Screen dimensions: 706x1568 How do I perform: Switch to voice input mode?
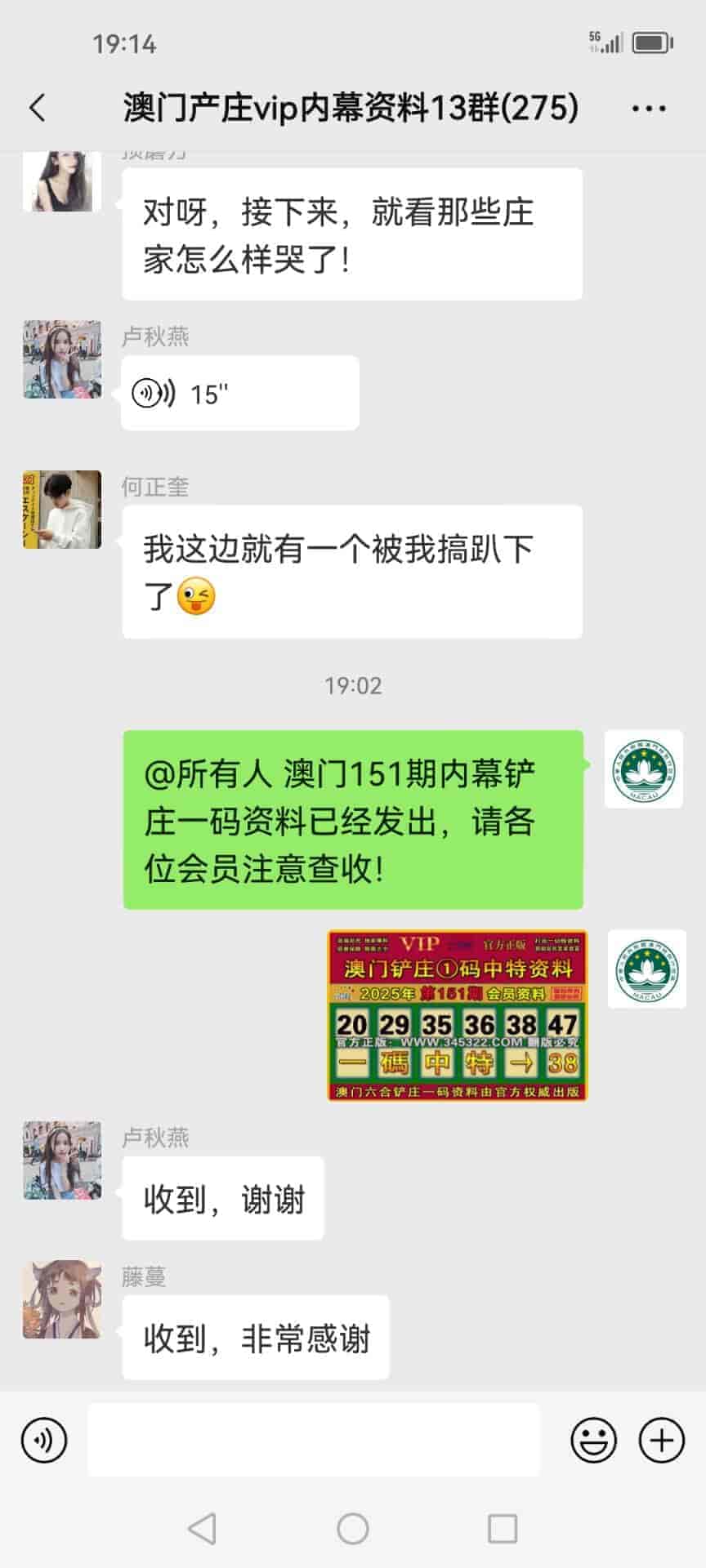click(44, 1440)
